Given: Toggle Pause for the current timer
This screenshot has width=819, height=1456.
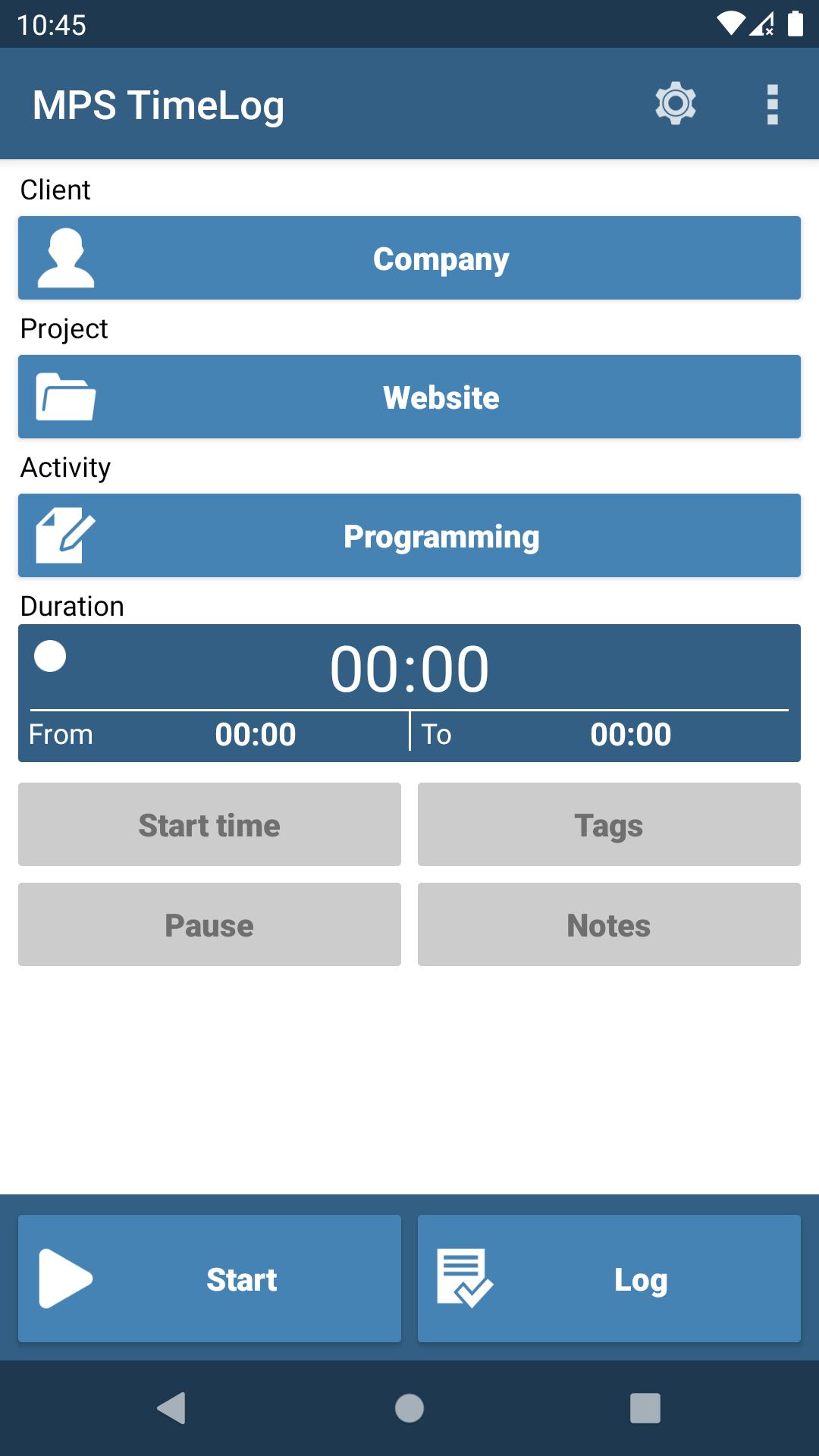Looking at the screenshot, I should tap(209, 924).
